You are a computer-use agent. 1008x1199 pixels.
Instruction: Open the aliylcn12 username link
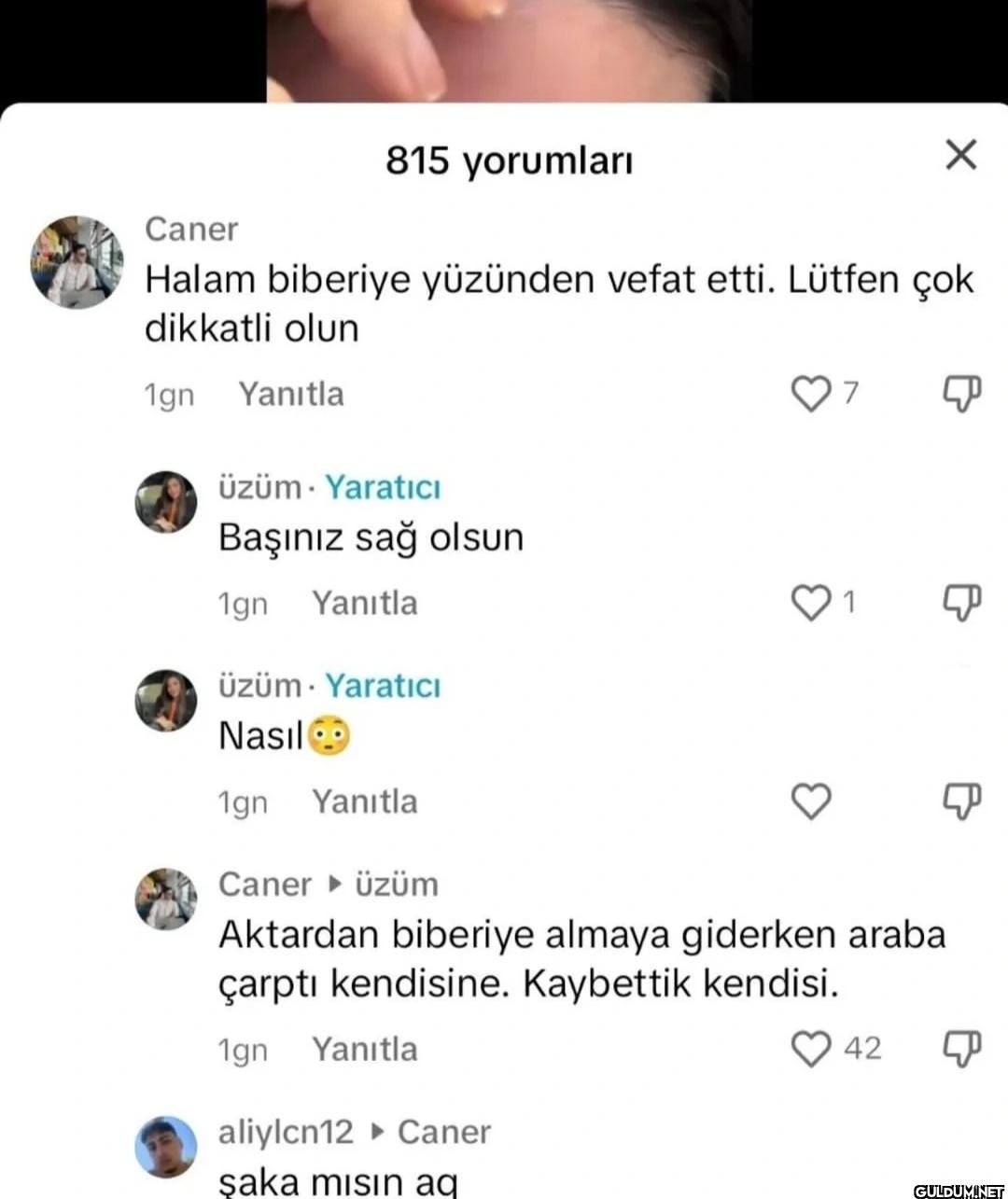(286, 1132)
